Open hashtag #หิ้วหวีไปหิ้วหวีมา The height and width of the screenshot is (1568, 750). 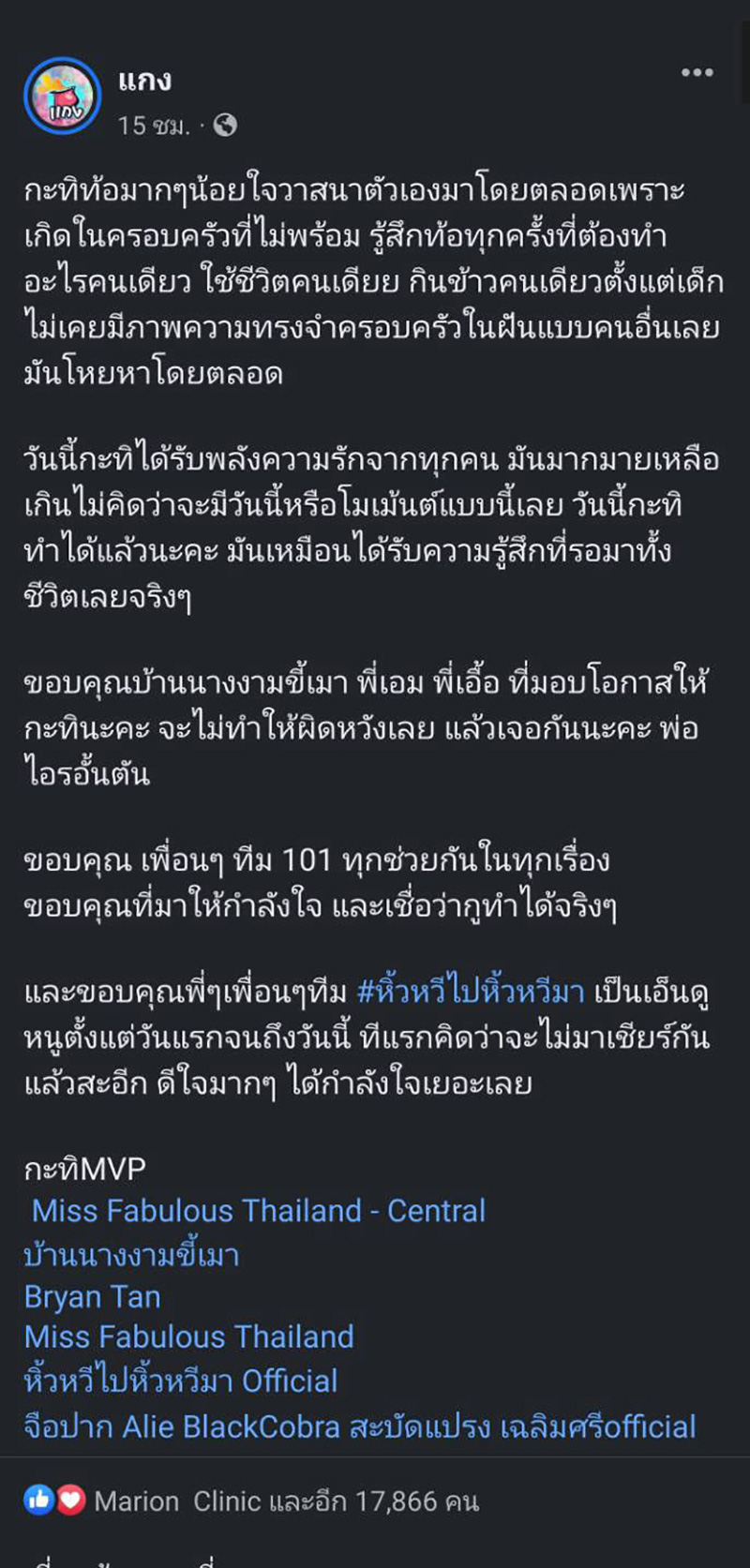471,992
